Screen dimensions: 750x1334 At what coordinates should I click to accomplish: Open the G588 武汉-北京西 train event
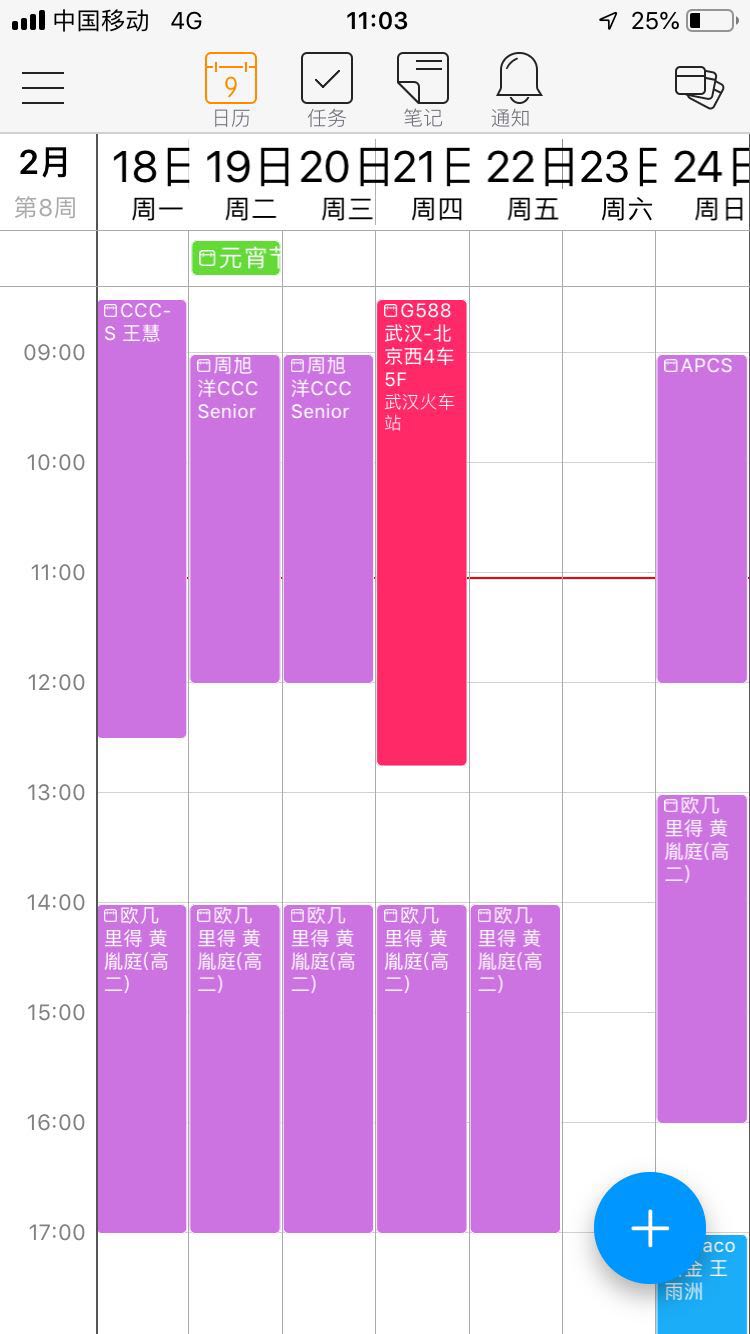[422, 532]
